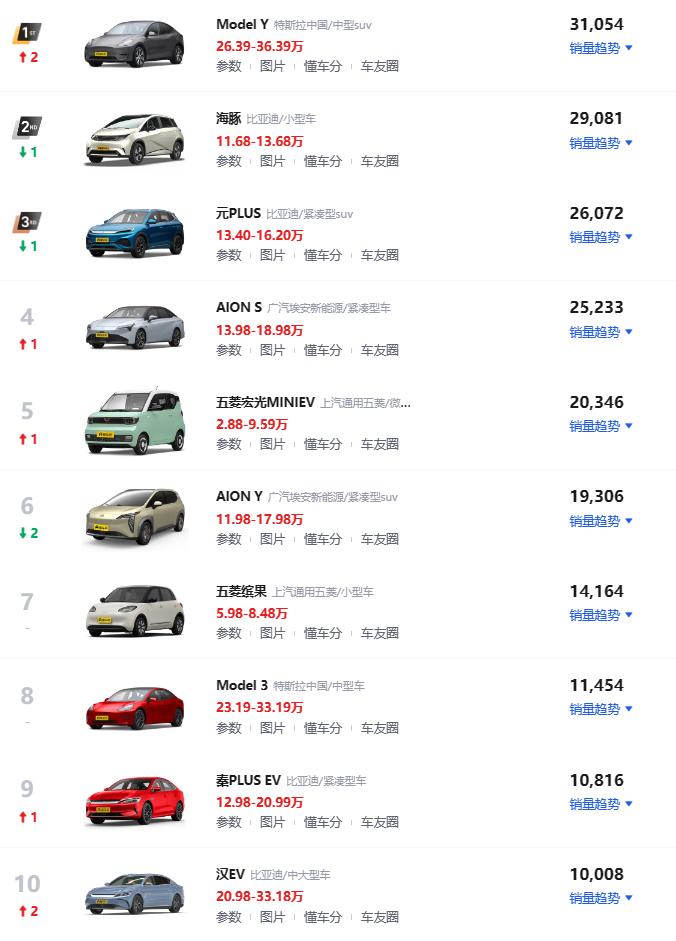Image resolution: width=676 pixels, height=941 pixels.
Task: Expand 销量趋势 for AION Y
Action: [601, 521]
